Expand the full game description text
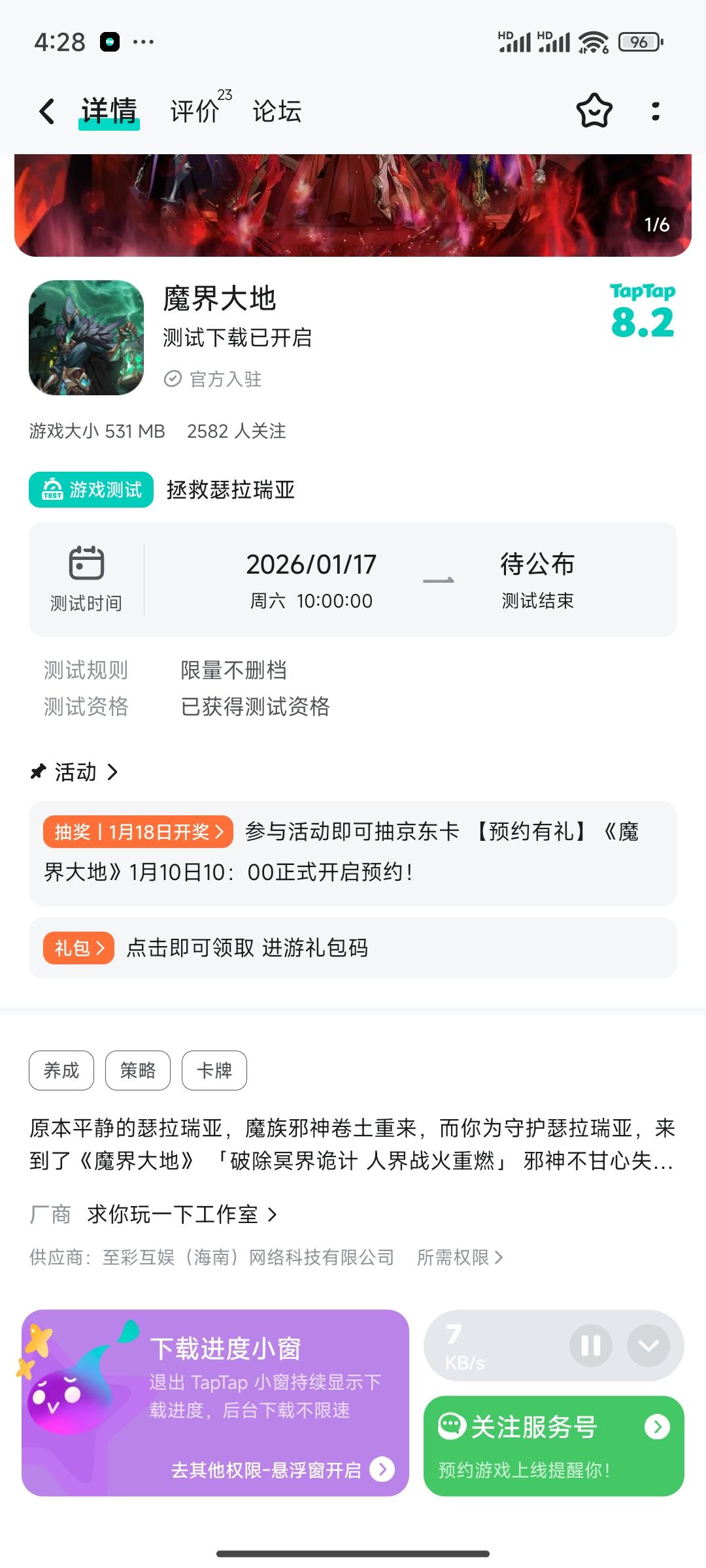 click(353, 1145)
